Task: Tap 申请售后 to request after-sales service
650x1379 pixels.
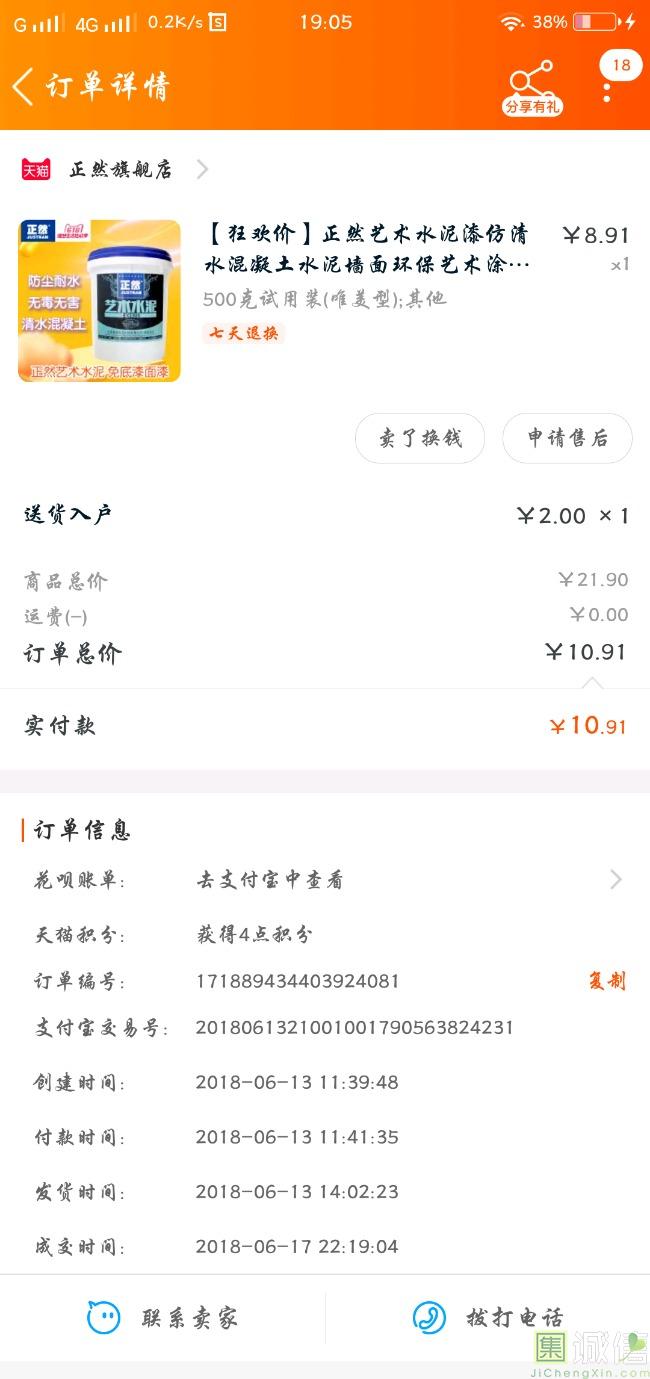Action: pyautogui.click(x=567, y=438)
